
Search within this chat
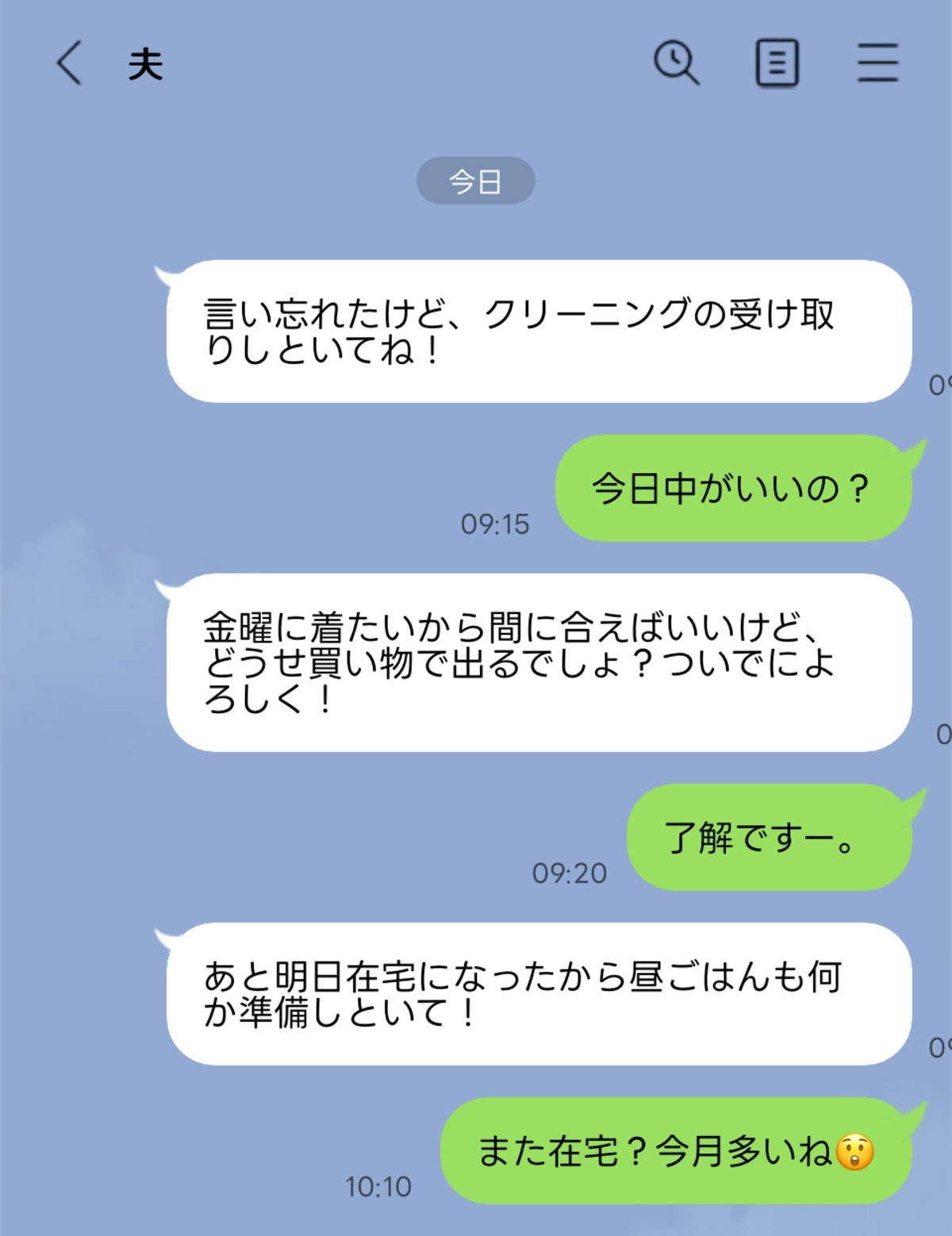point(676,63)
